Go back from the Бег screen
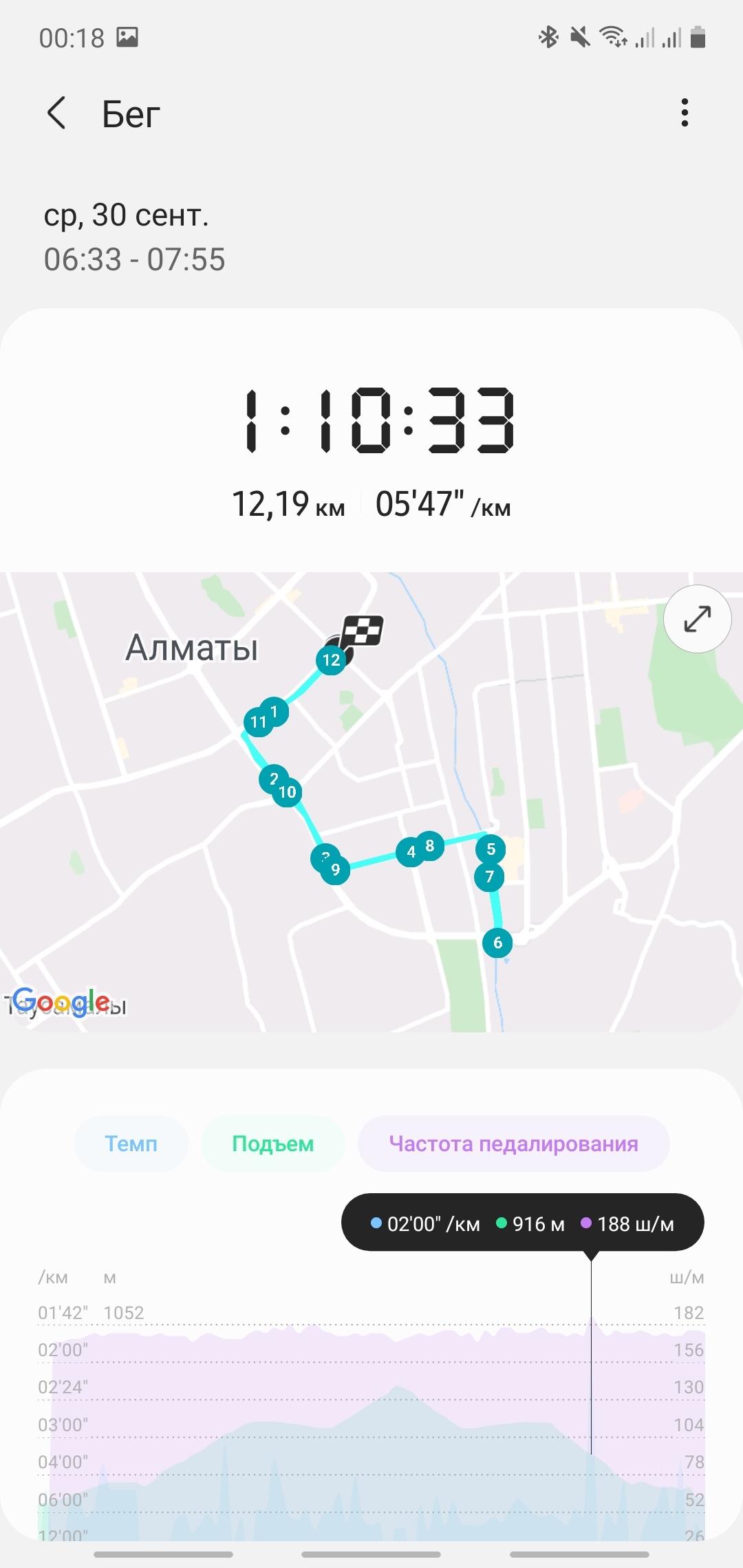 56,113
